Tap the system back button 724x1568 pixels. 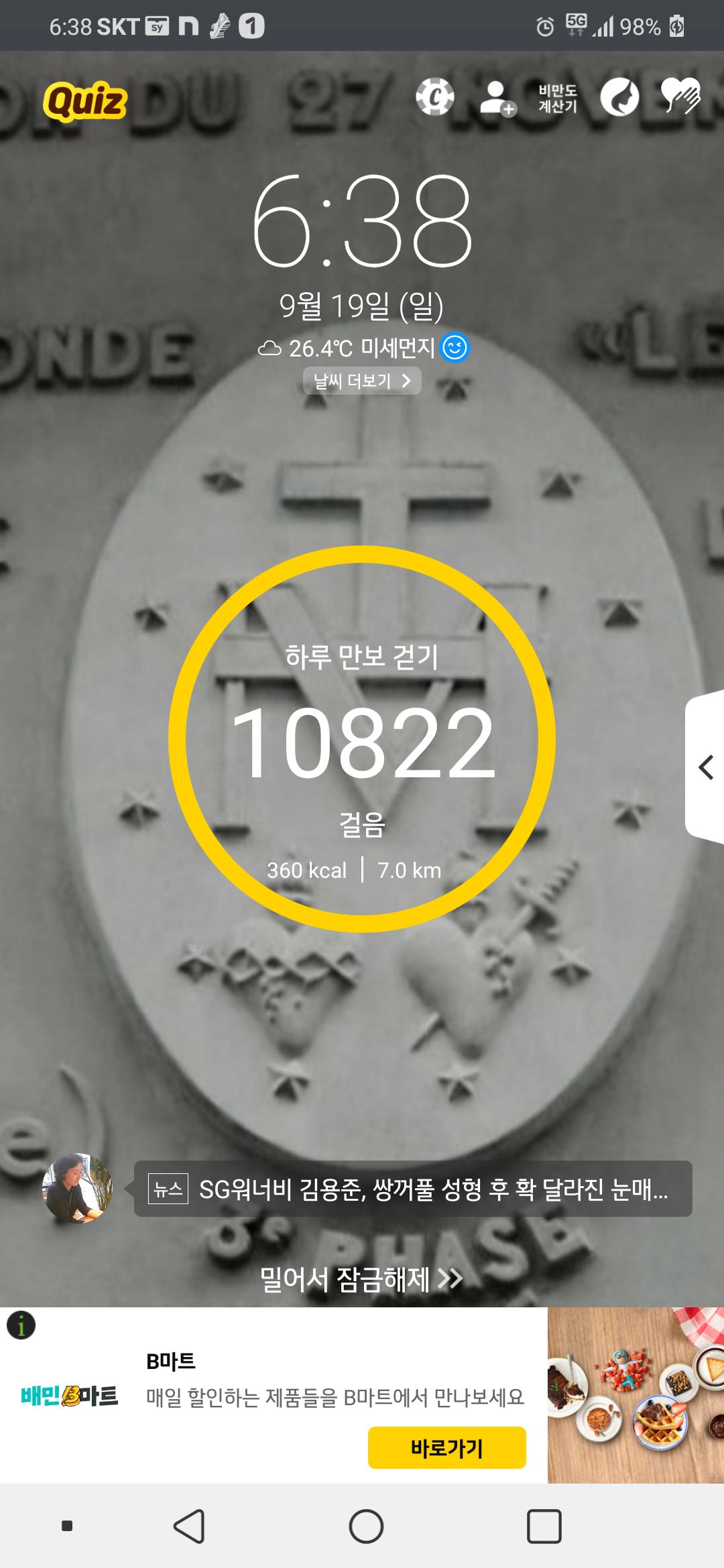click(189, 1526)
